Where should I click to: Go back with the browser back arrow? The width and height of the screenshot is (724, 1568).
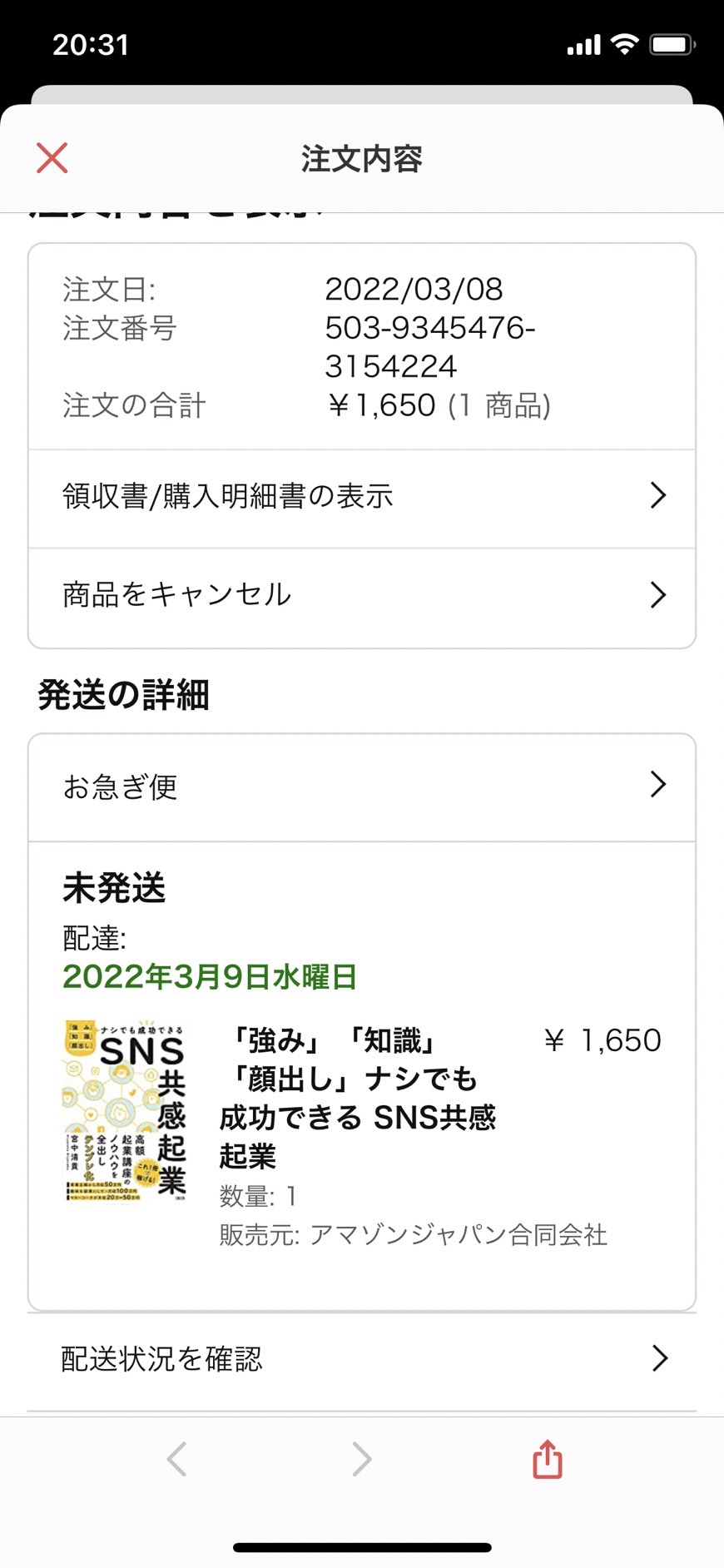coord(176,1459)
